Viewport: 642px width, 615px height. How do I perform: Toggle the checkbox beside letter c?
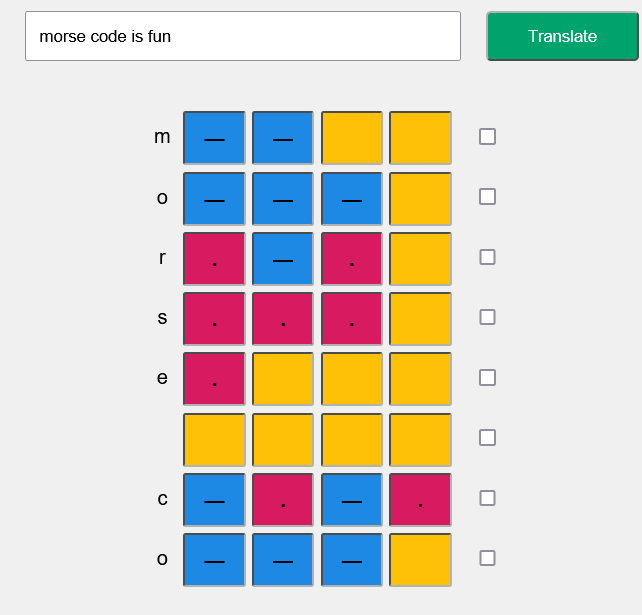pyautogui.click(x=487, y=498)
